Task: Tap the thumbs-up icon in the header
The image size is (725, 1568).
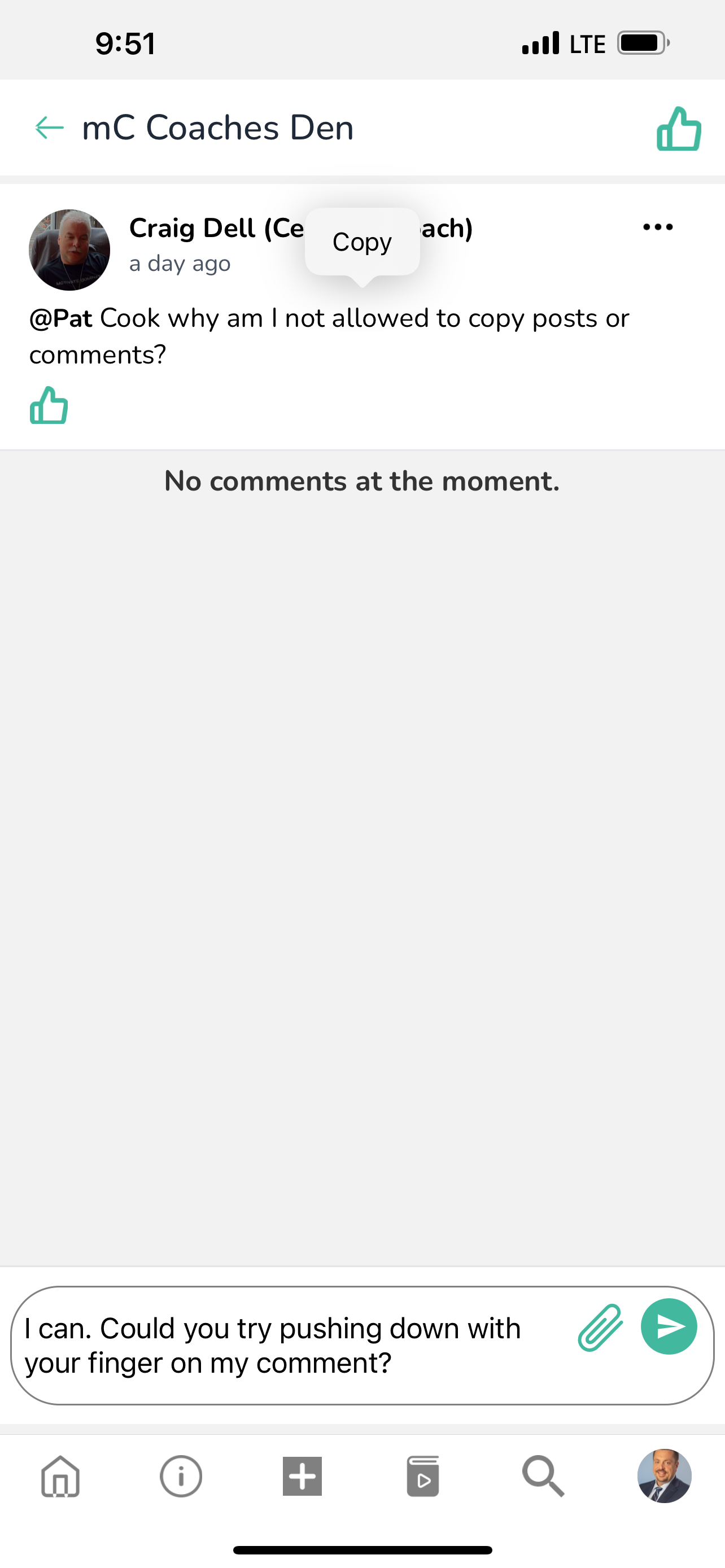Action: 678,129
